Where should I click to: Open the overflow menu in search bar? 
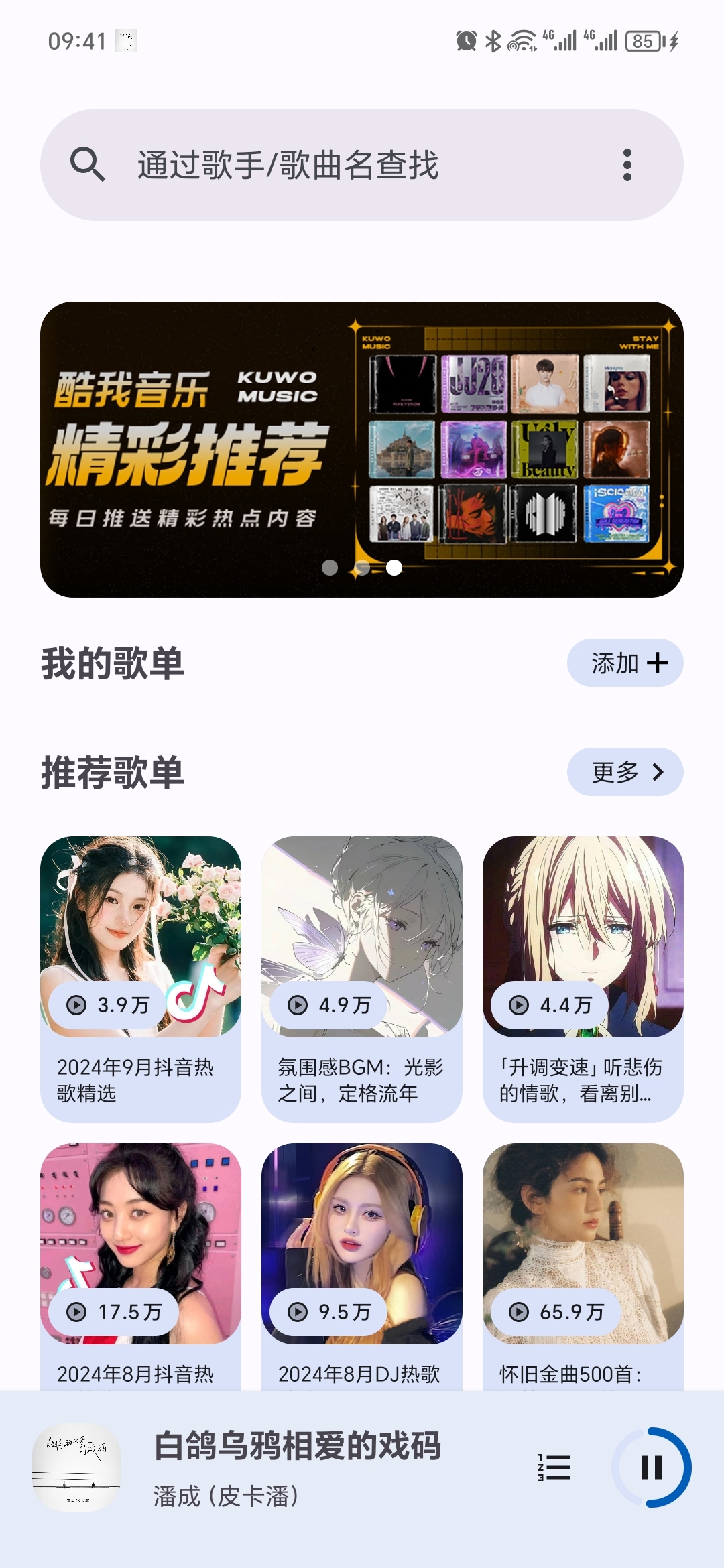point(627,165)
